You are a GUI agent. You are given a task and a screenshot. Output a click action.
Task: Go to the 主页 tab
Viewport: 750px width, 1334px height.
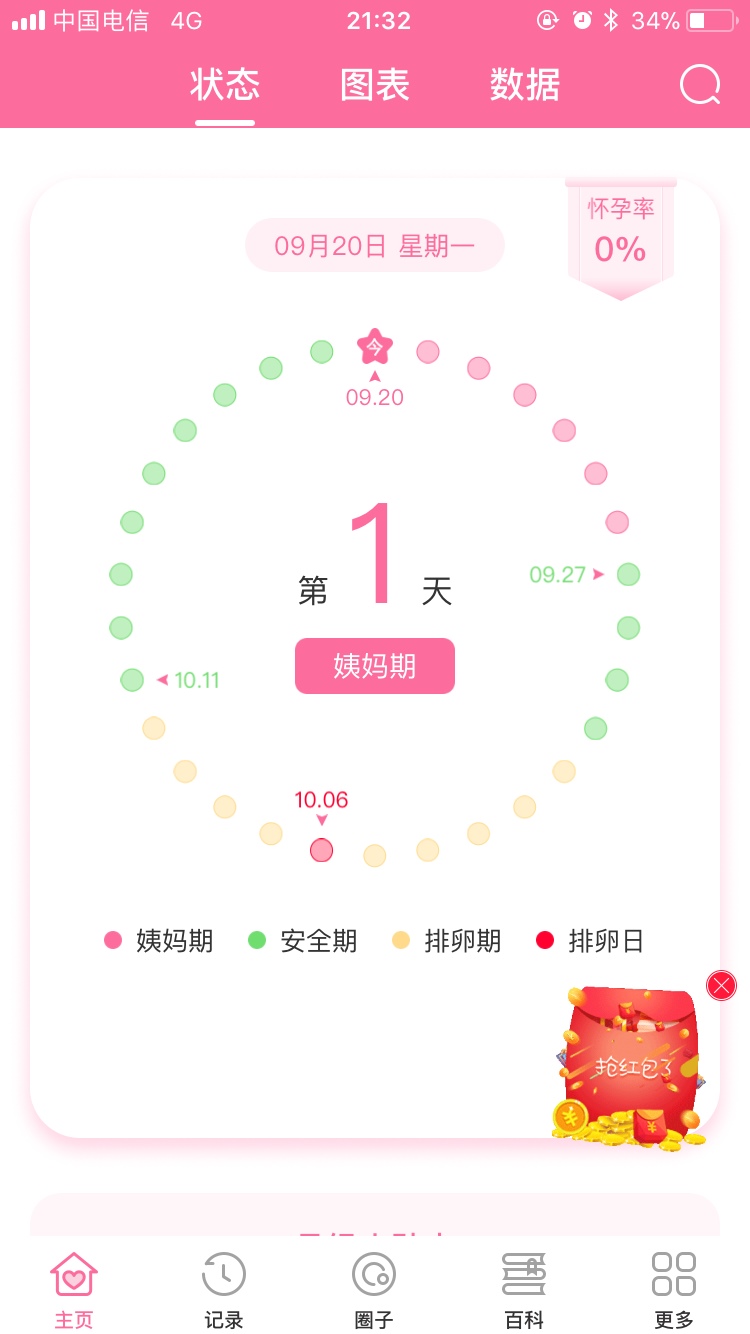point(74,1290)
